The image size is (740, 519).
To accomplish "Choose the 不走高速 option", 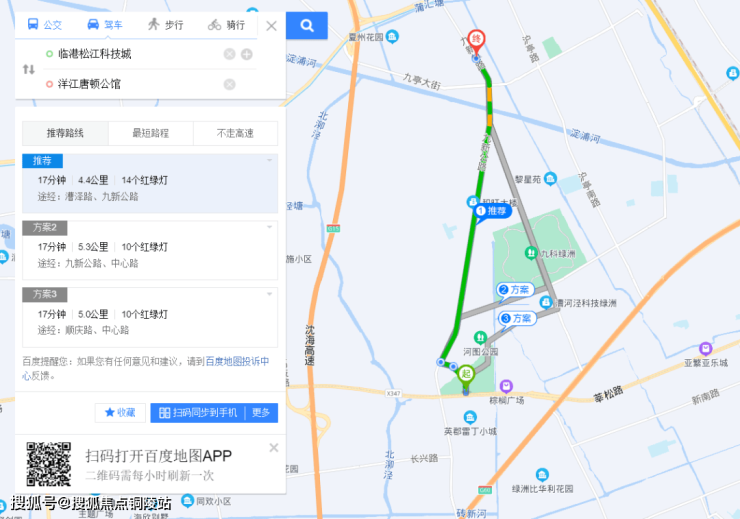I will pos(235,133).
